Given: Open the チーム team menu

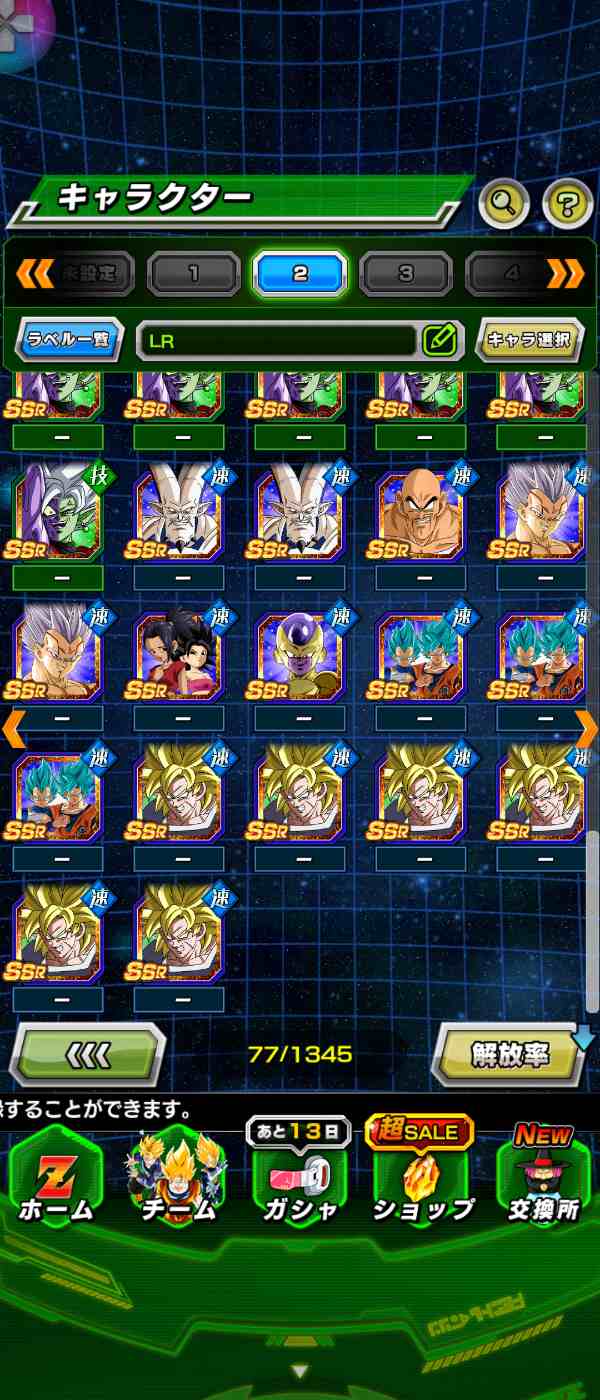Looking at the screenshot, I should click(177, 1180).
